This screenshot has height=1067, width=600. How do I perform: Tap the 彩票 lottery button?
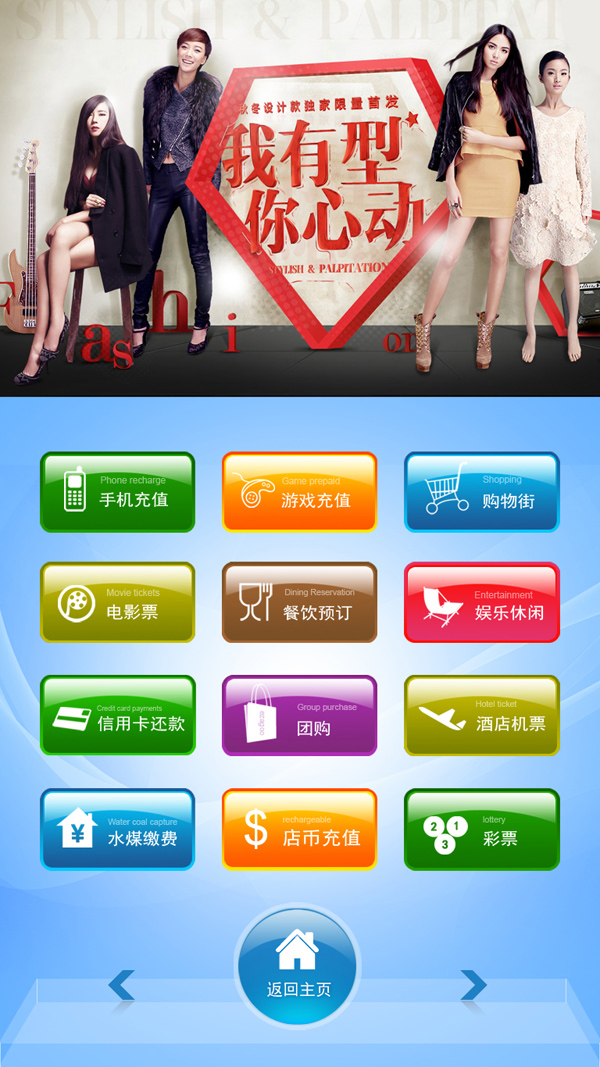click(x=481, y=829)
